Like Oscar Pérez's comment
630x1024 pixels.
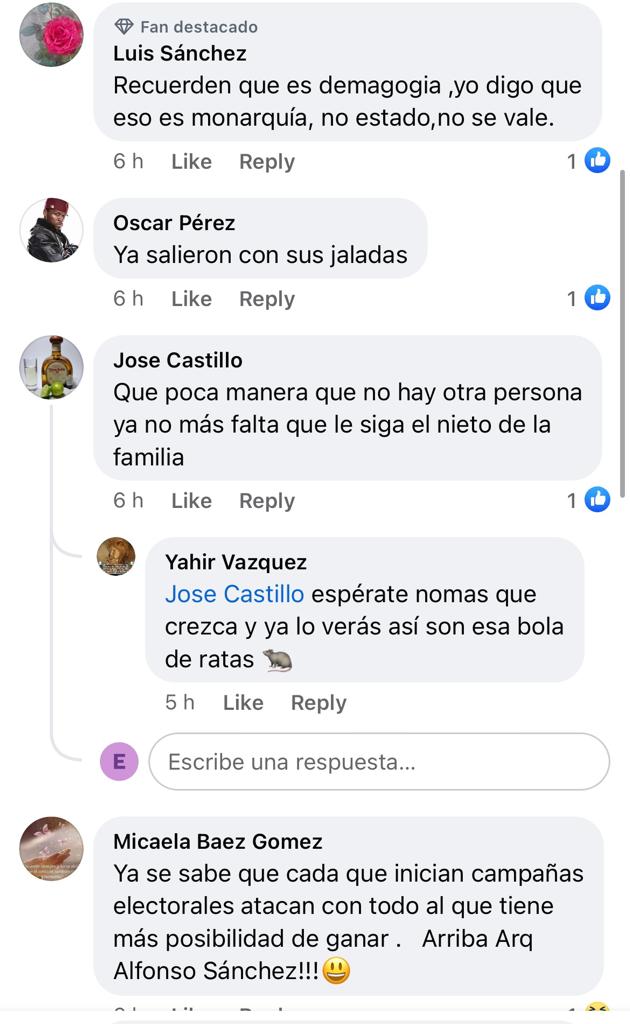(x=191, y=299)
